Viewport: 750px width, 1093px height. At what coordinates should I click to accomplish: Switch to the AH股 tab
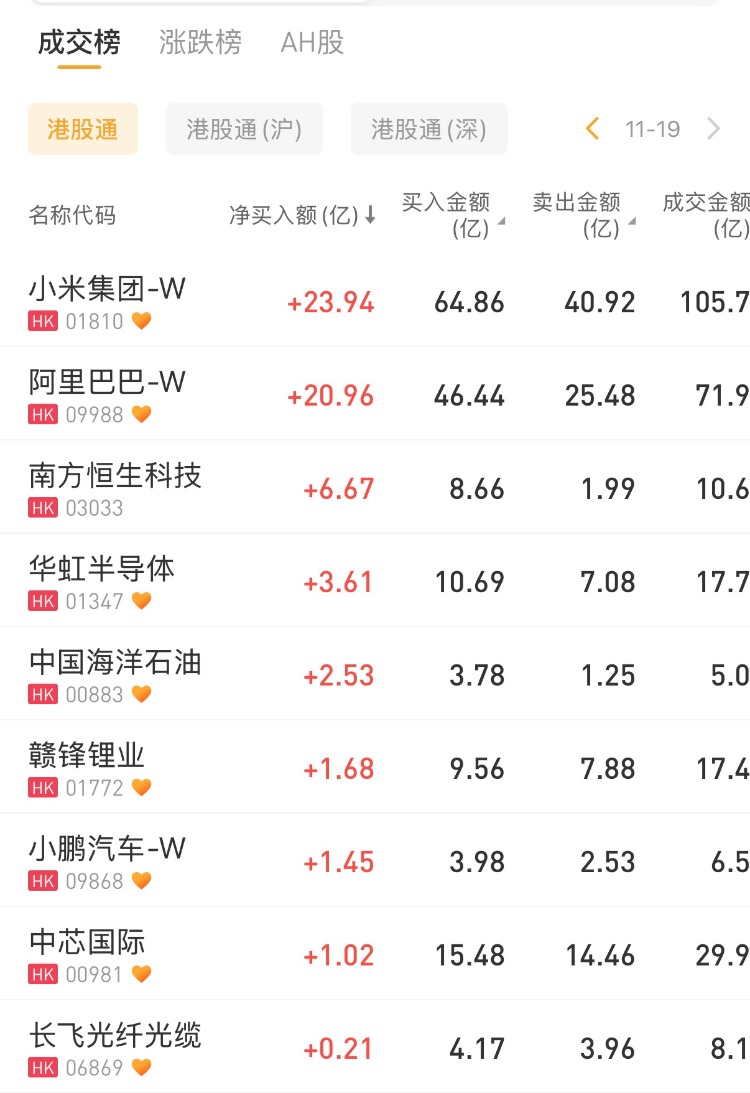pyautogui.click(x=312, y=43)
